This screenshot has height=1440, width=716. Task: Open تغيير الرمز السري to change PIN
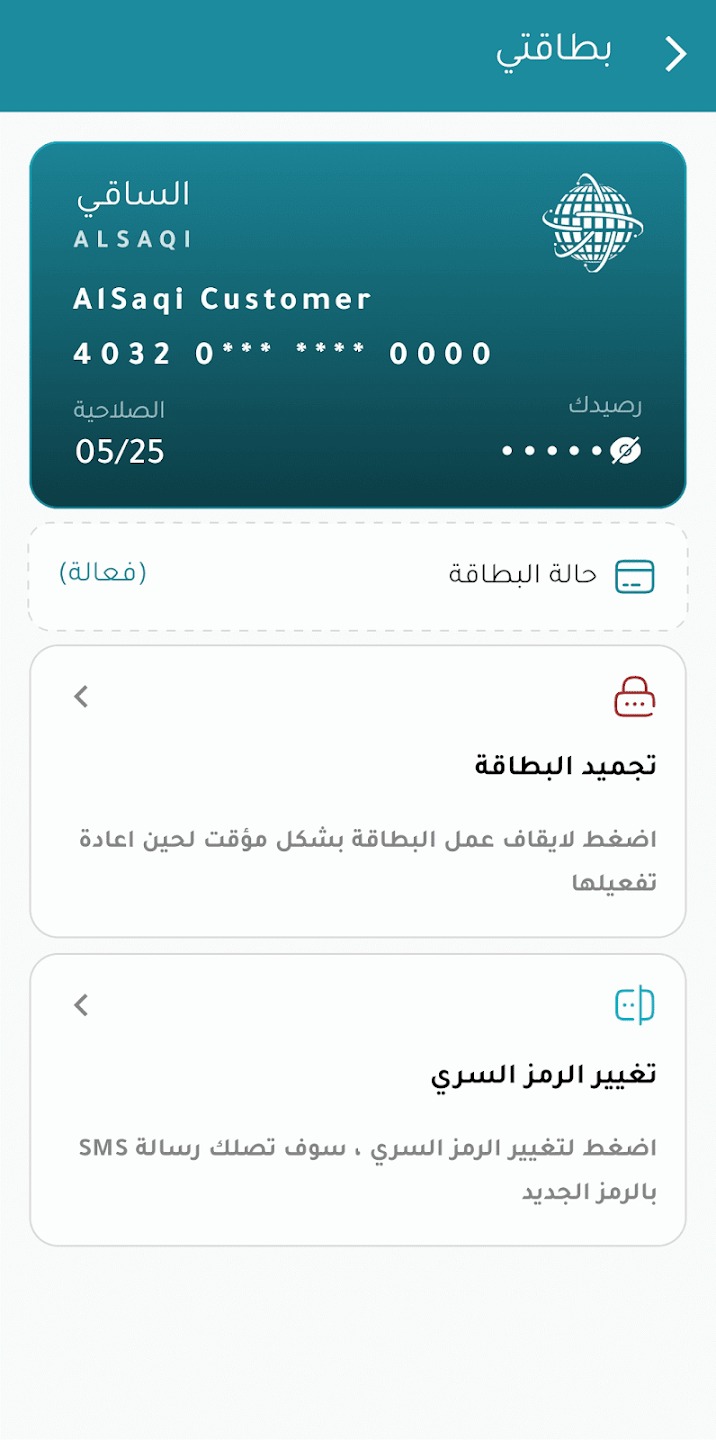click(358, 1099)
